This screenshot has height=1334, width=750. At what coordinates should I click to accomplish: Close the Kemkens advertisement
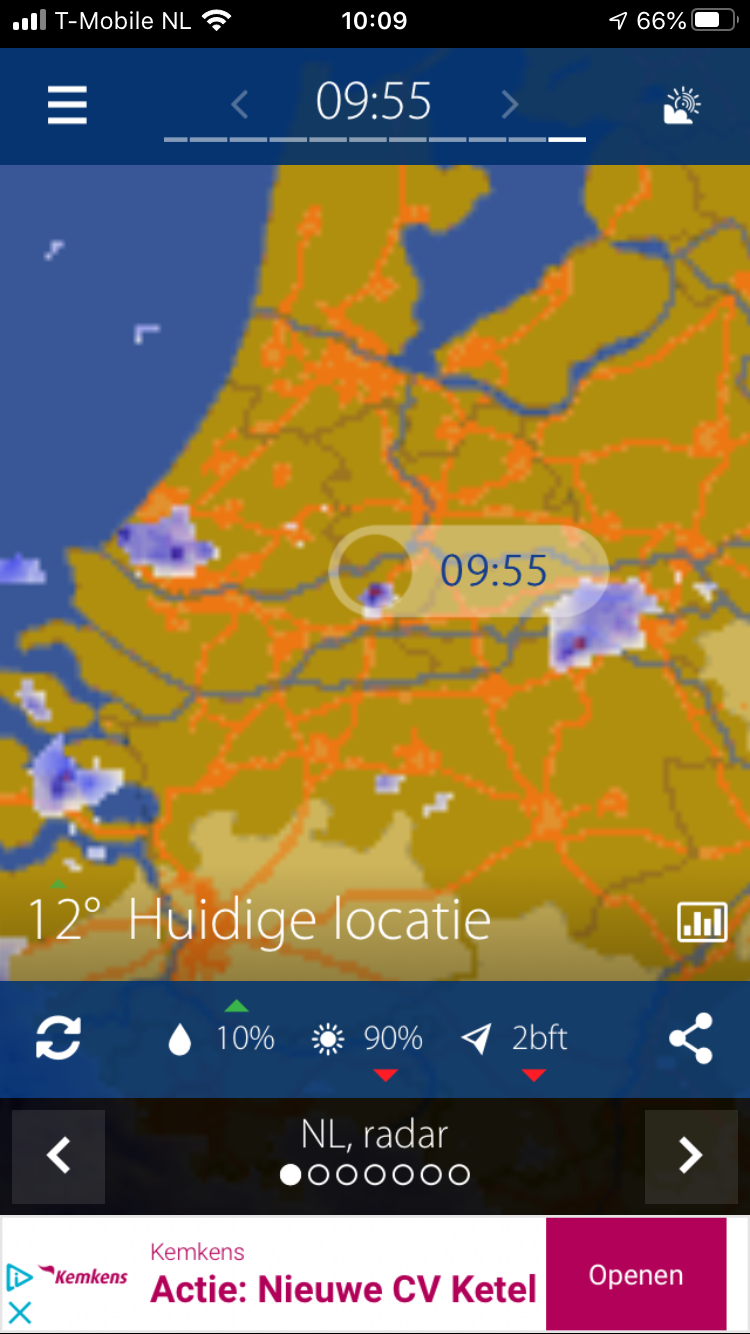click(x=20, y=1312)
